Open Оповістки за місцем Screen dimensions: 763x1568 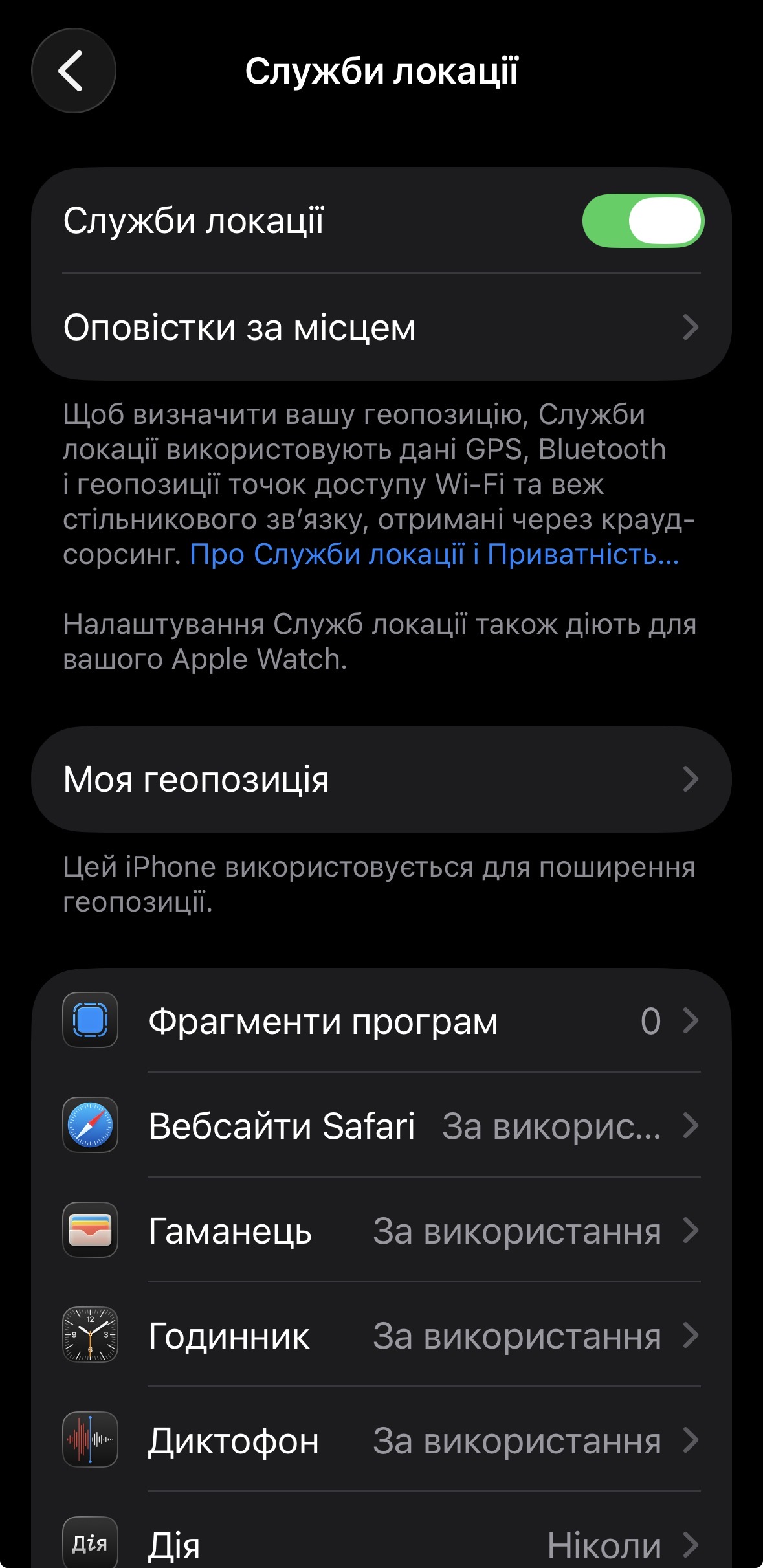pyautogui.click(x=381, y=327)
